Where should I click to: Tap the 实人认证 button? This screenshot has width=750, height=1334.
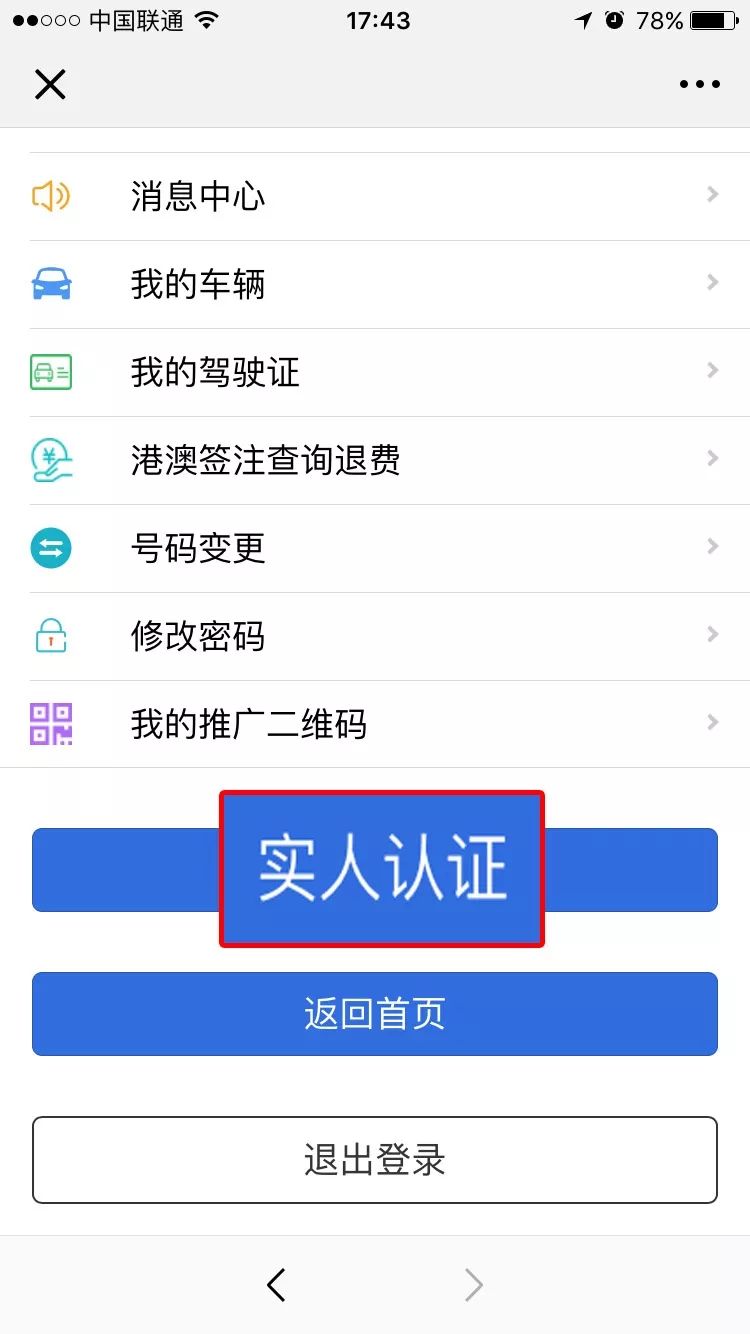(x=375, y=868)
